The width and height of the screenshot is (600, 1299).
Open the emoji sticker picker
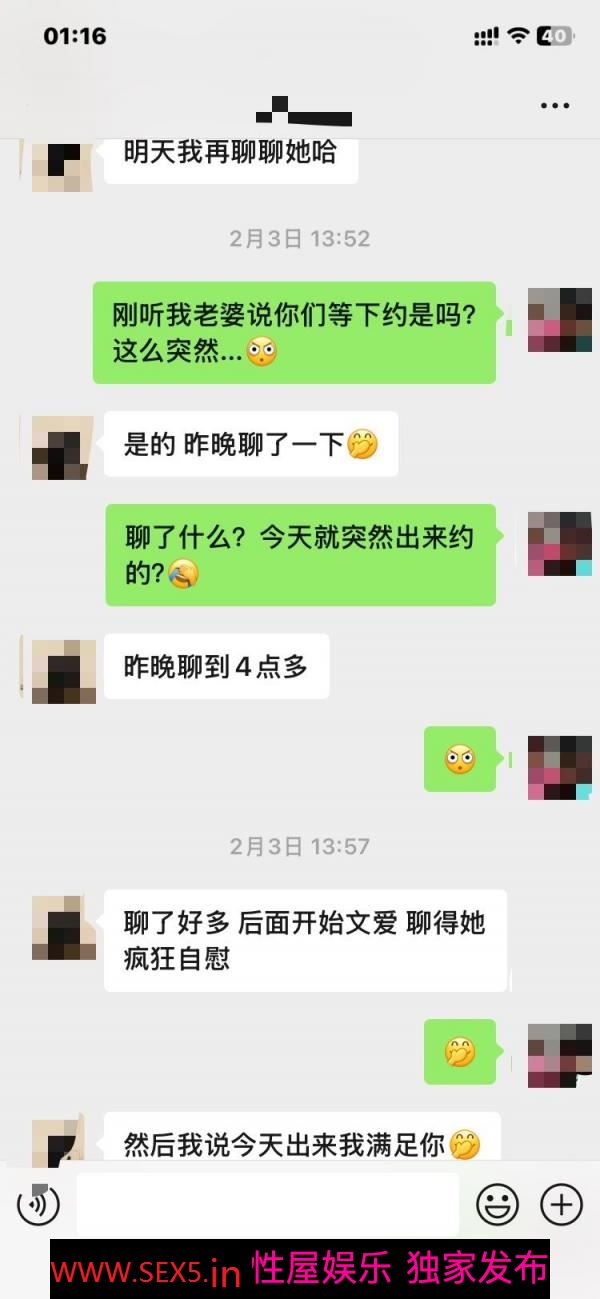click(497, 1204)
